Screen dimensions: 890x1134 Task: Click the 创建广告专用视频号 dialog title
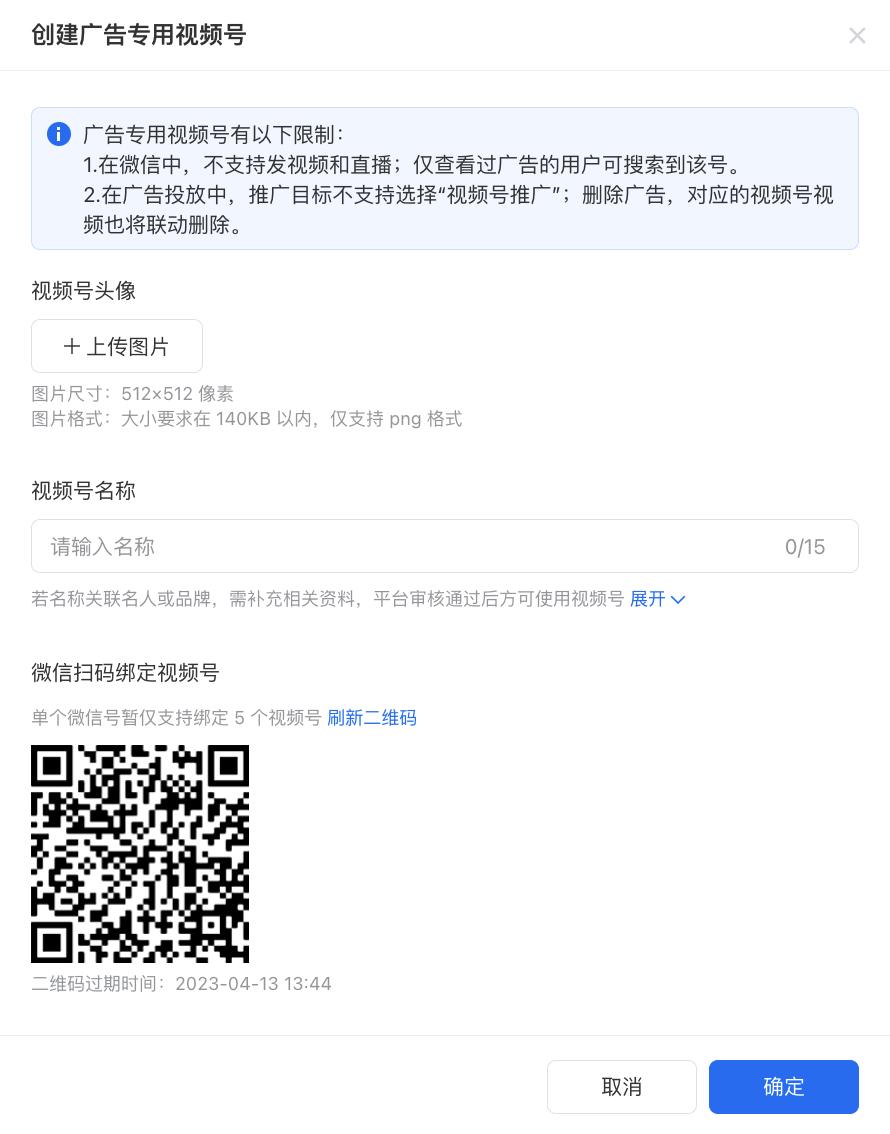[139, 35]
